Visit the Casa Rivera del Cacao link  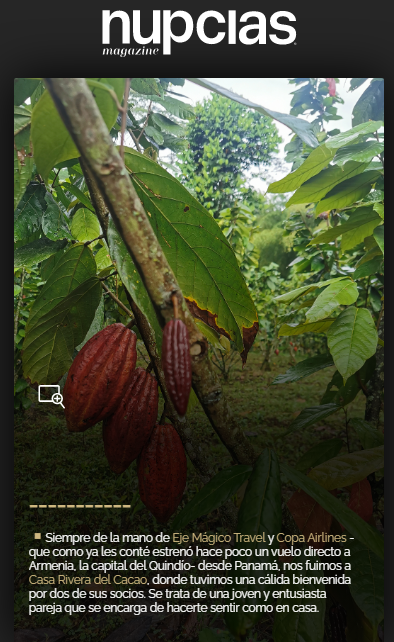pyautogui.click(x=88, y=580)
